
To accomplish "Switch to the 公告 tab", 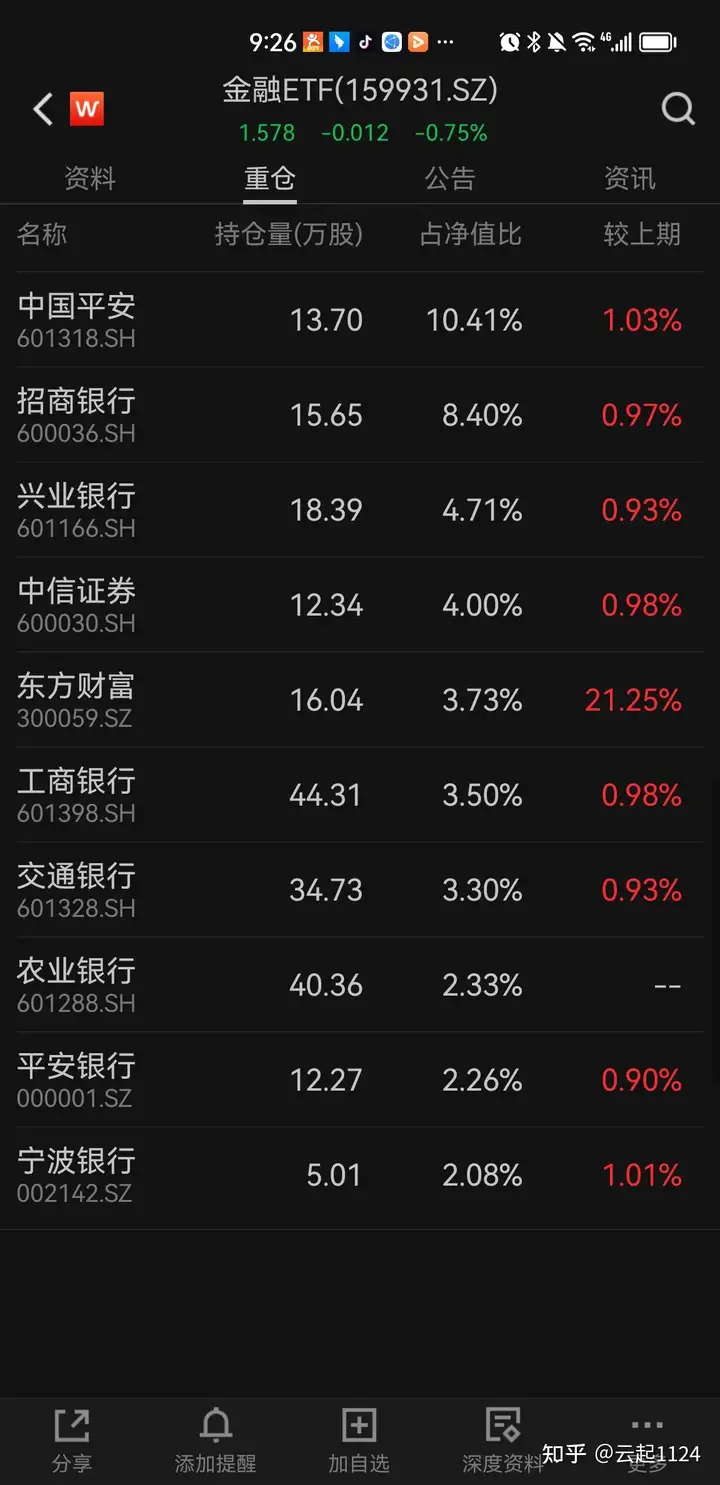I will pos(450,179).
